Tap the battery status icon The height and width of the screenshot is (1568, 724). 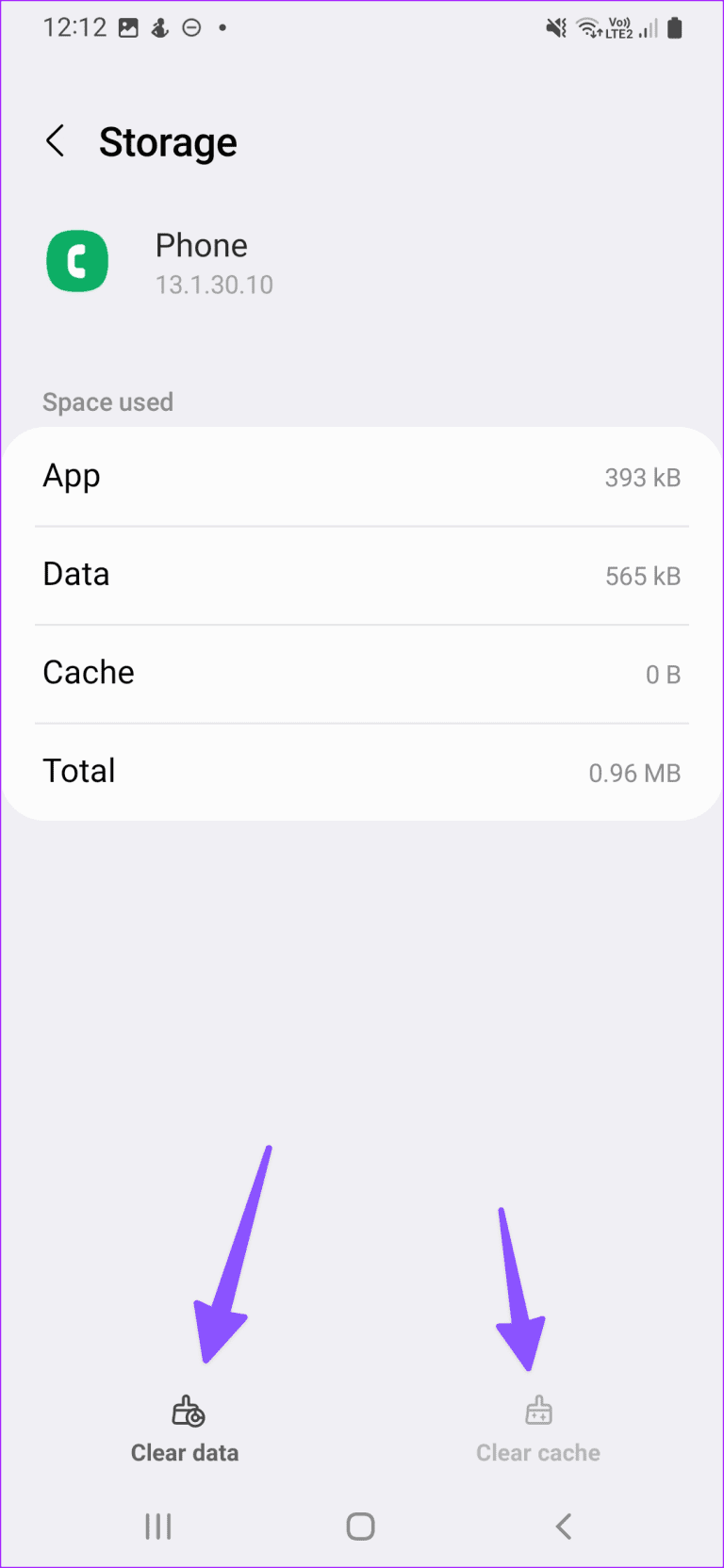(x=675, y=27)
